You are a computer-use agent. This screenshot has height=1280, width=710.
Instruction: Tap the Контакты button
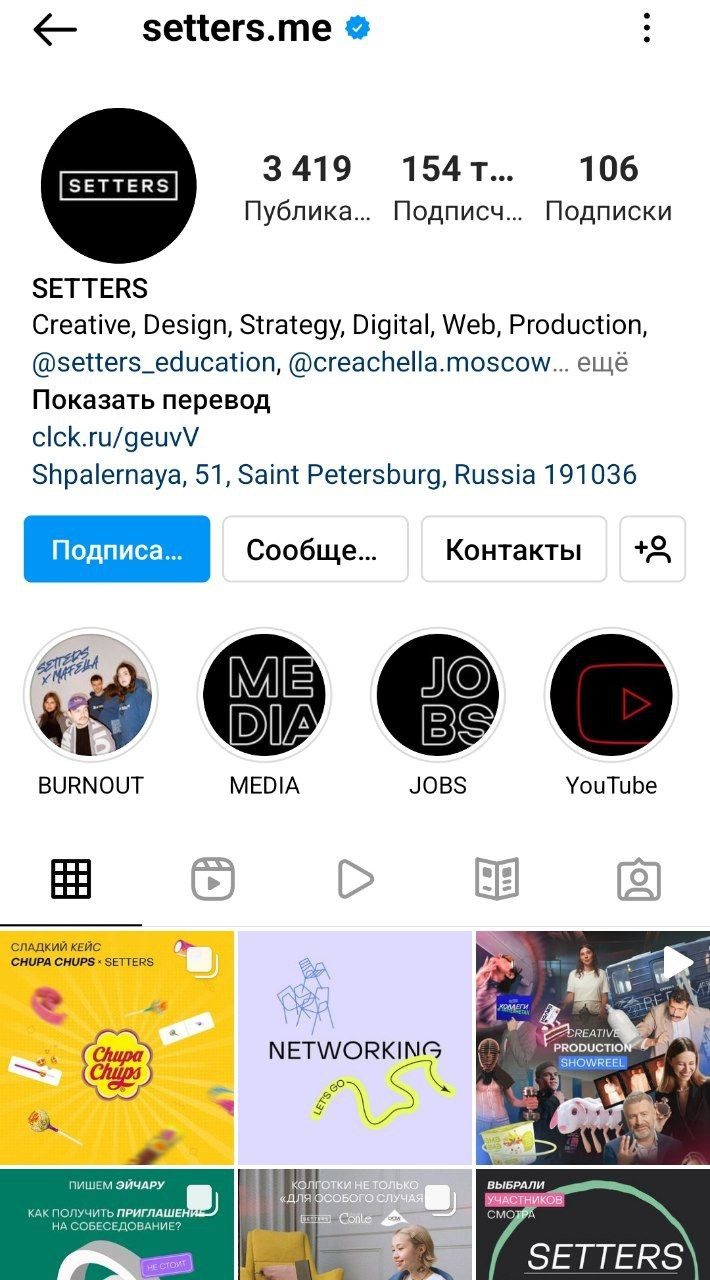tap(513, 549)
